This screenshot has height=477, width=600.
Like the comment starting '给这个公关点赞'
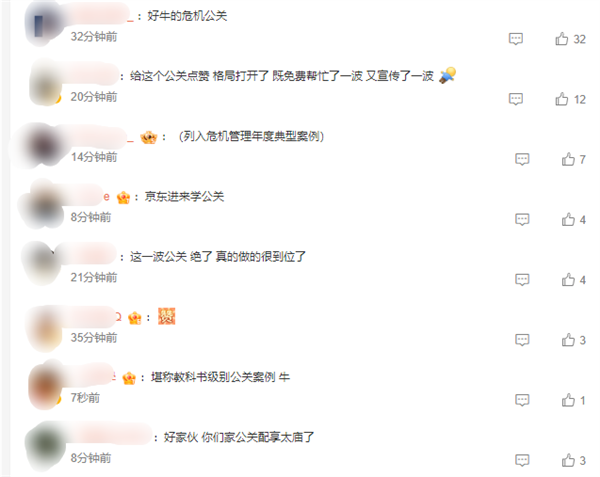point(562,99)
